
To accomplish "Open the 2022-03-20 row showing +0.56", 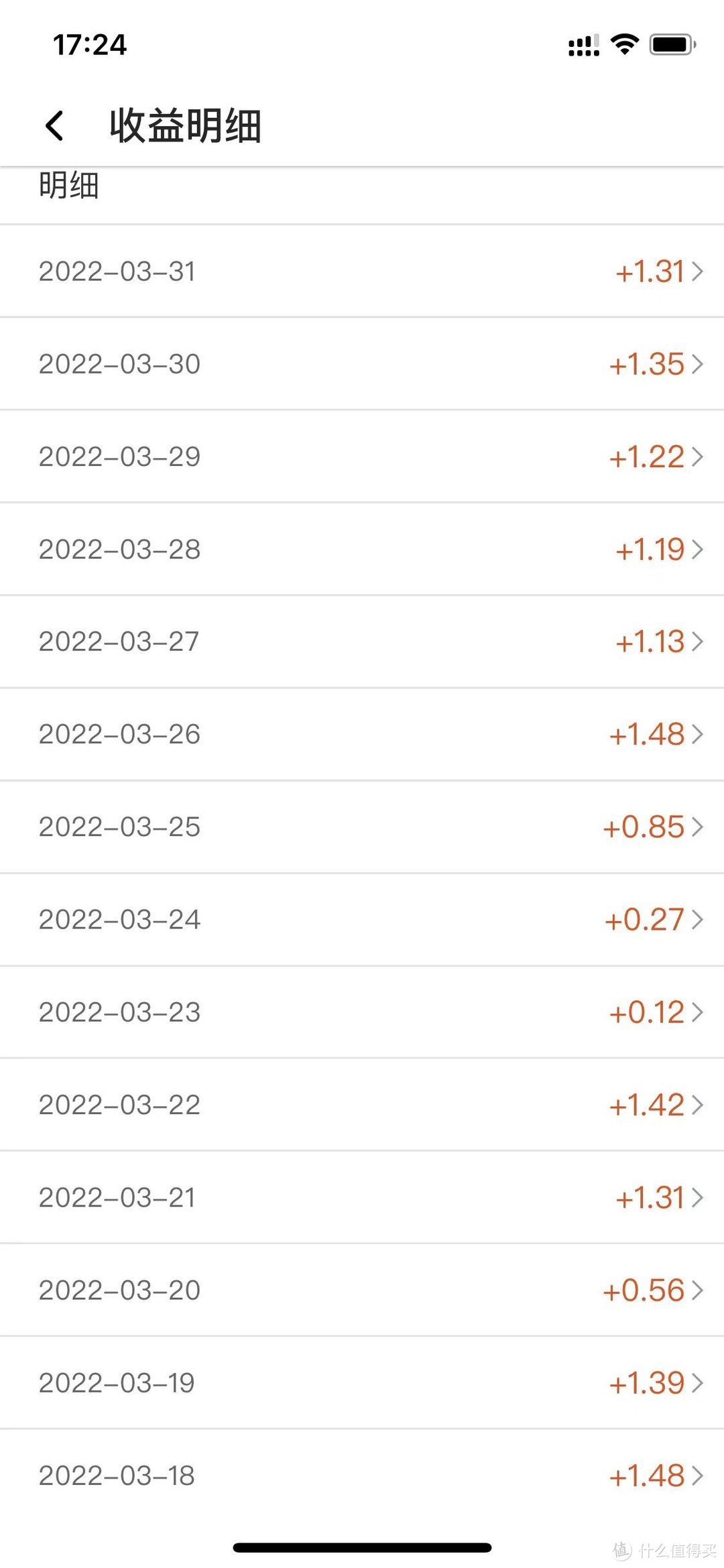I will point(362,1290).
